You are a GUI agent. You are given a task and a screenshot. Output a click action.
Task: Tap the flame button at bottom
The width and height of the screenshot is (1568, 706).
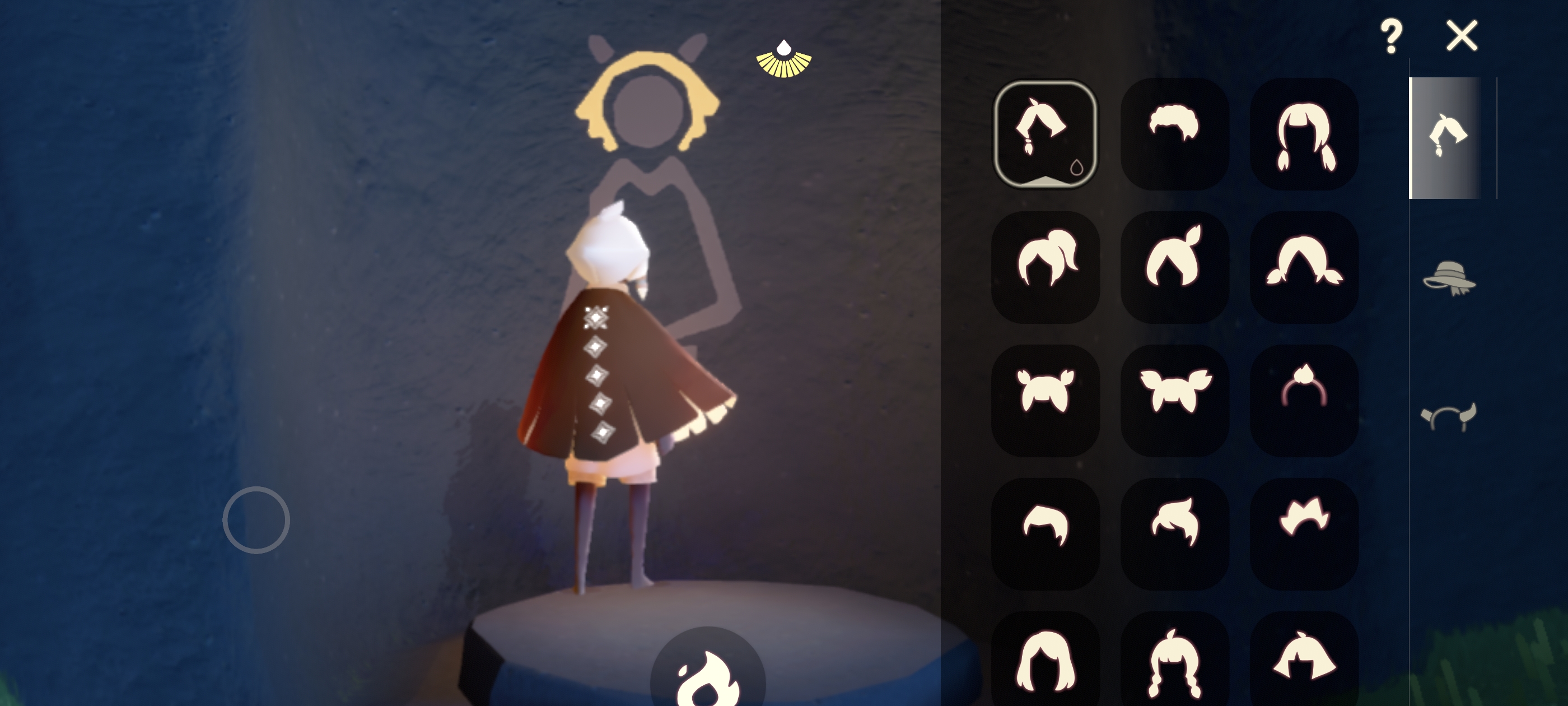click(707, 676)
